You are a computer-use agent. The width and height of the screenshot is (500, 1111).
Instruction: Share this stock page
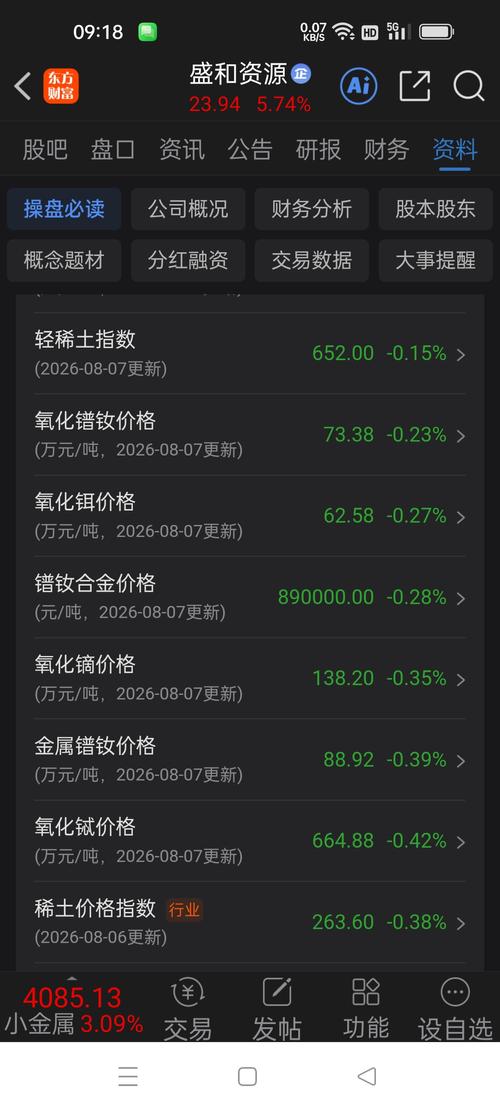[x=415, y=86]
